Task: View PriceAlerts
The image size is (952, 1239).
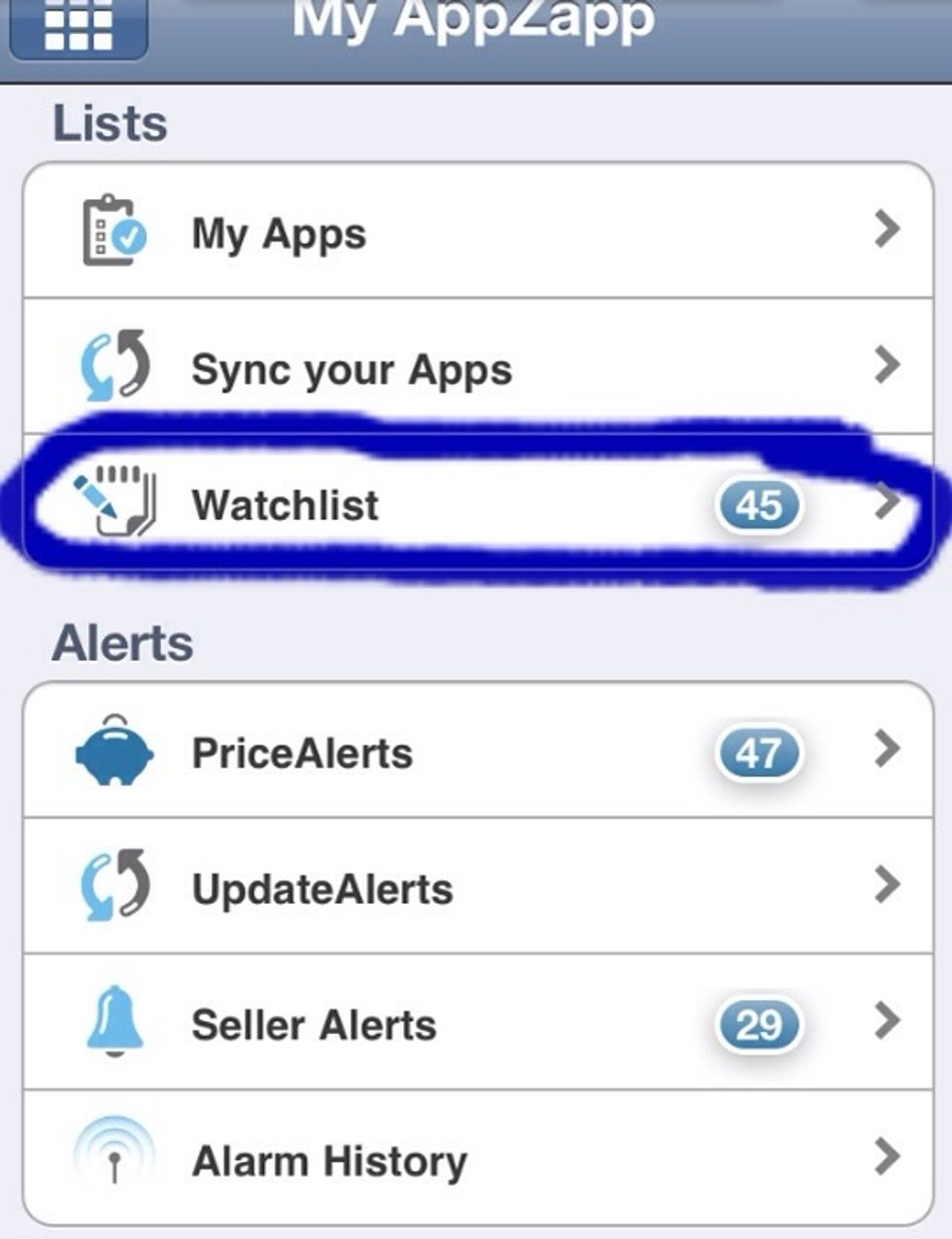Action: (x=476, y=753)
